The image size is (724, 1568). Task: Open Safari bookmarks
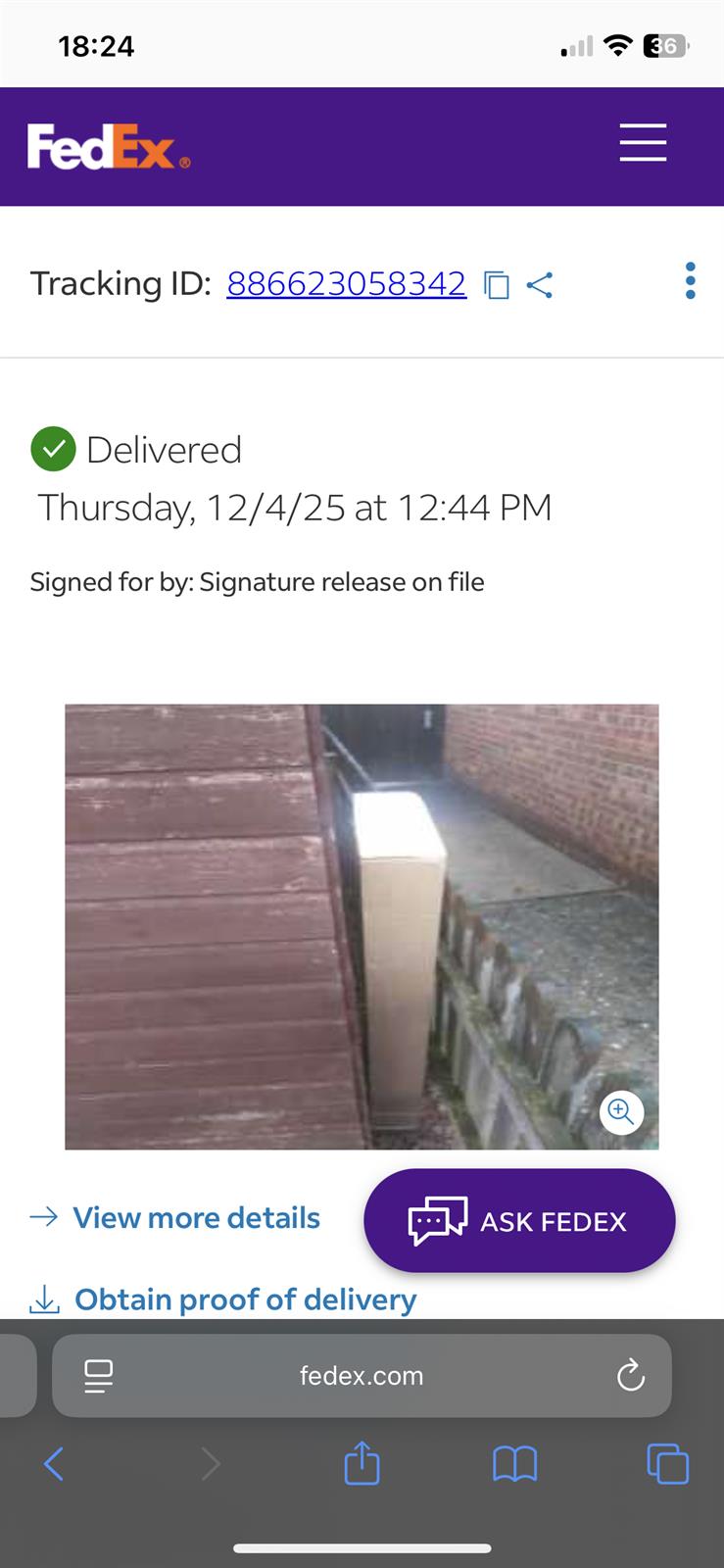click(x=515, y=1465)
